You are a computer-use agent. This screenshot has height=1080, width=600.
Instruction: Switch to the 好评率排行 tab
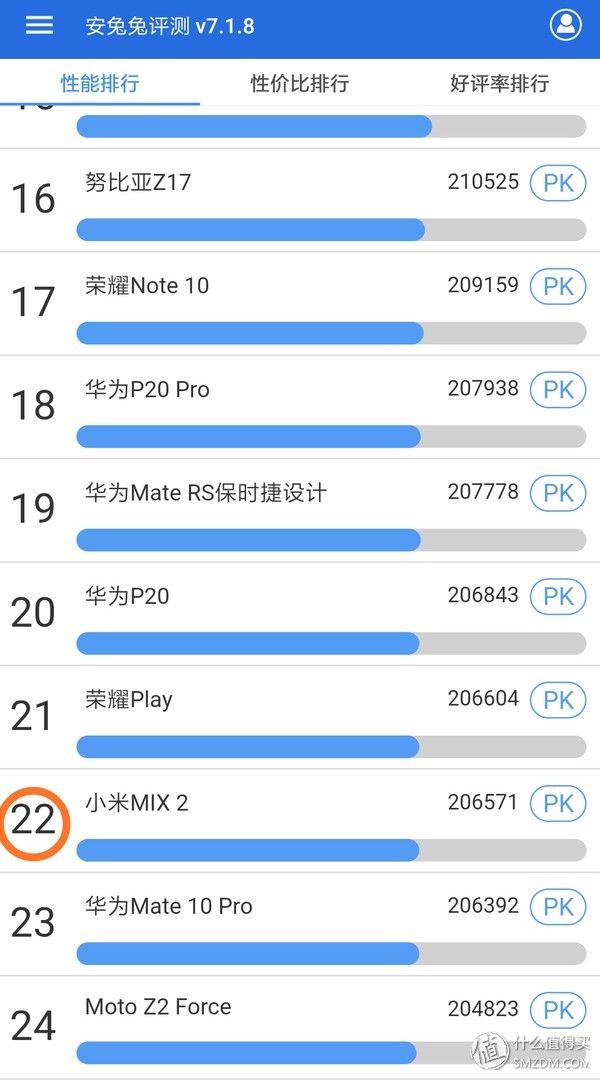[499, 83]
